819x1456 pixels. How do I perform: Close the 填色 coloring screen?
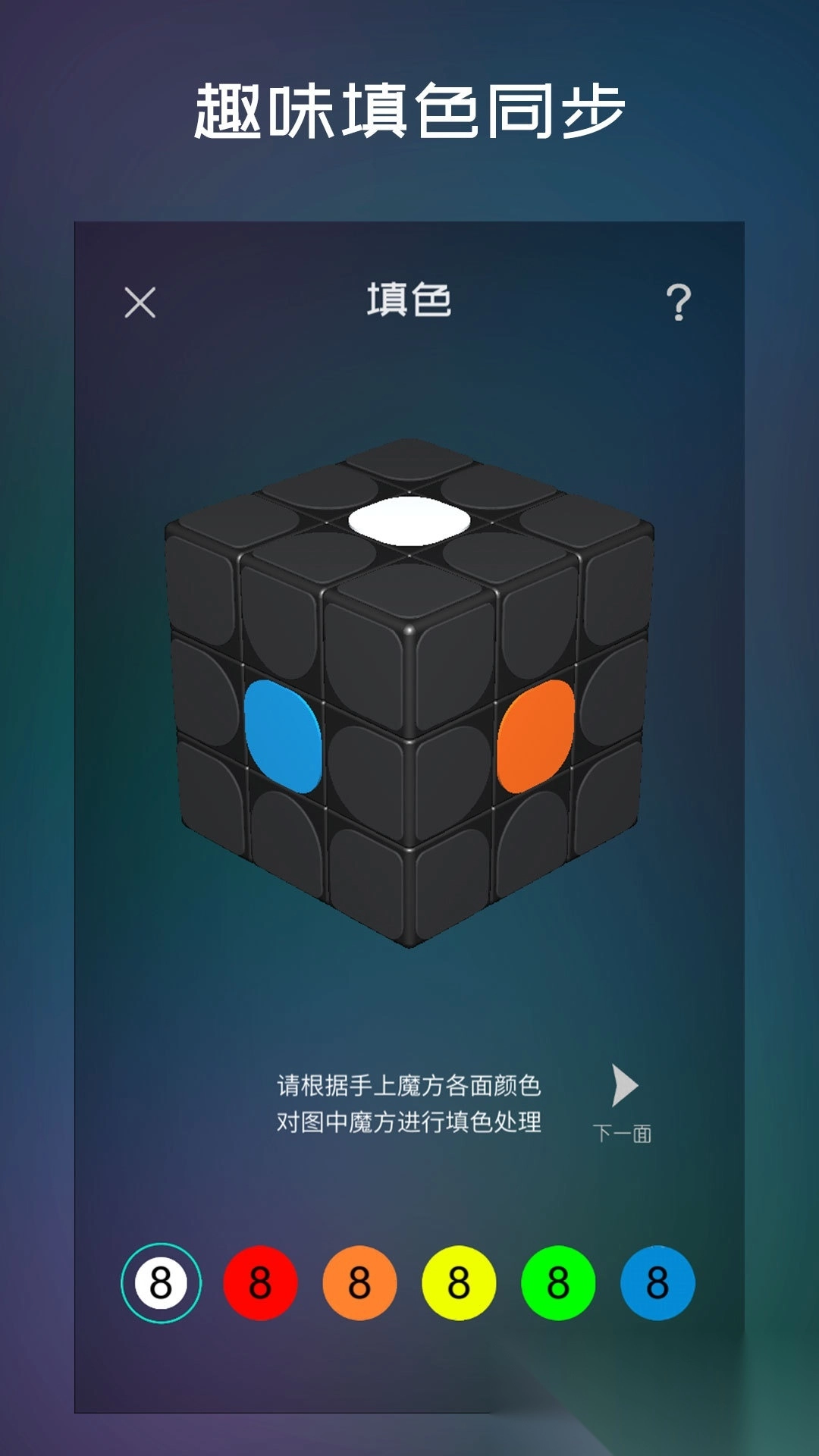point(140,302)
